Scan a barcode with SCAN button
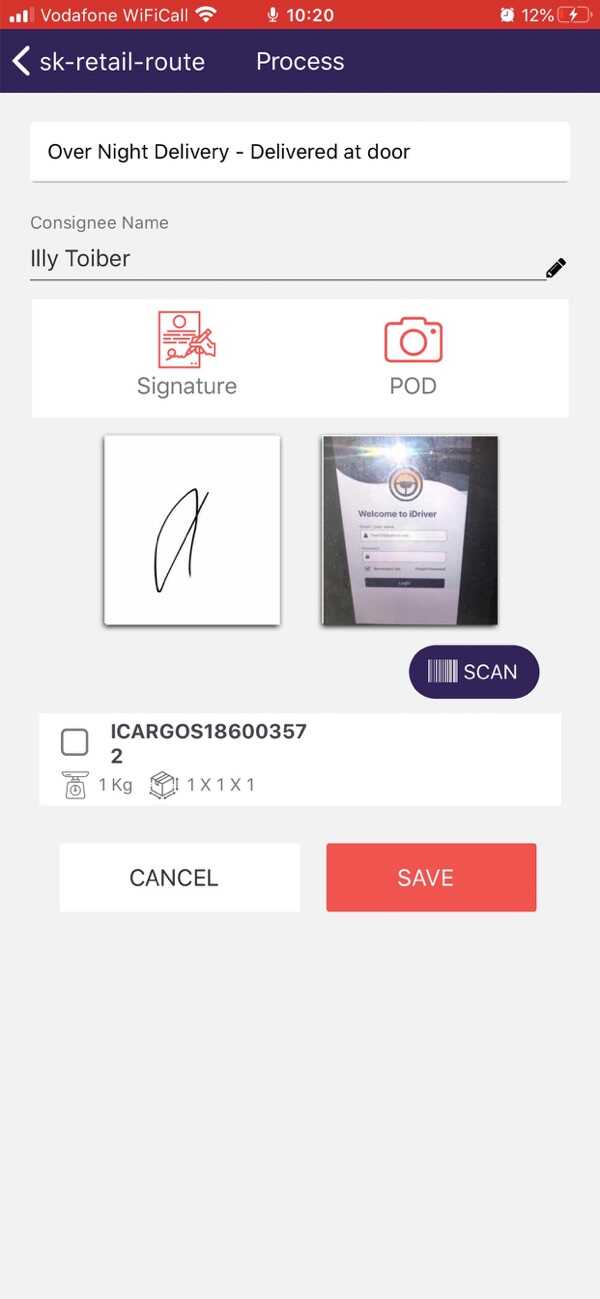The width and height of the screenshot is (600, 1299). (x=474, y=671)
